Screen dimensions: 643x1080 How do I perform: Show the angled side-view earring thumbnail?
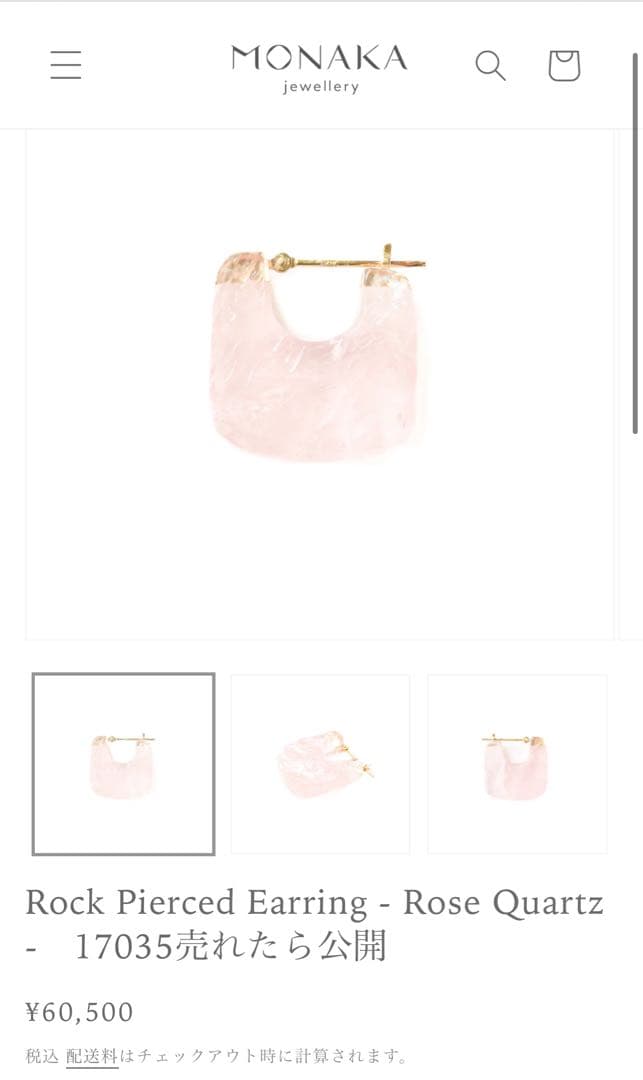tap(320, 764)
